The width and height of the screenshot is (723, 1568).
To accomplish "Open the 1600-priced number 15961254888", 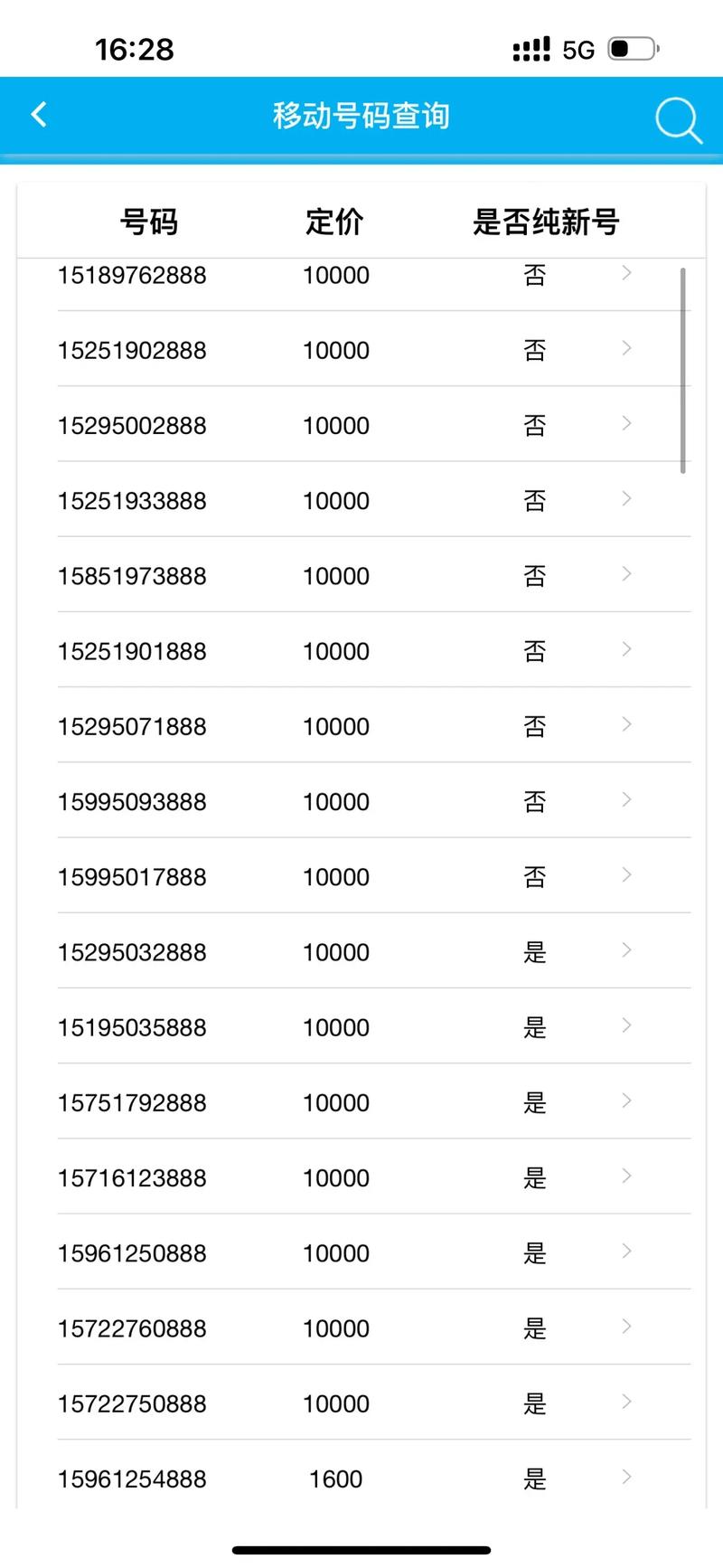I will click(361, 1479).
